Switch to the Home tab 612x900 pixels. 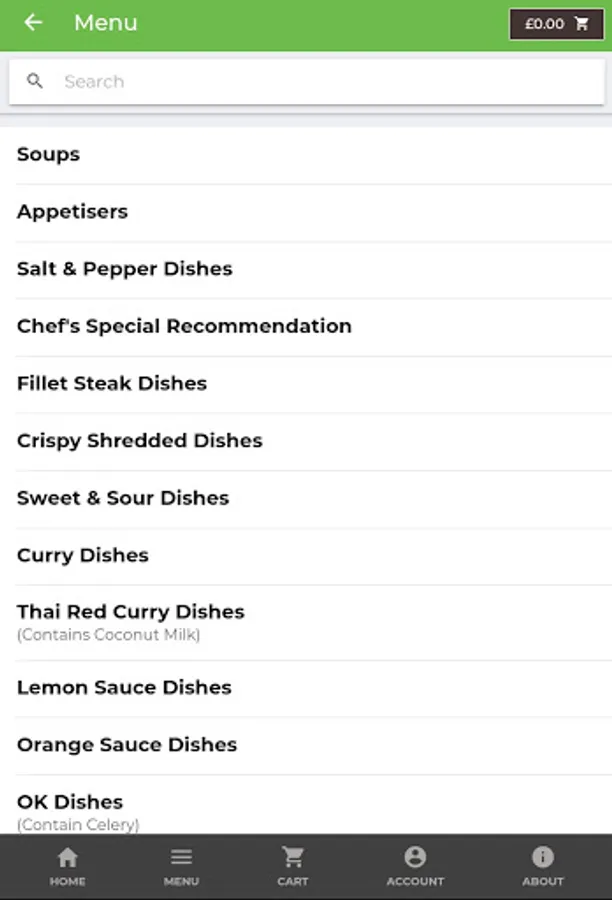tap(68, 867)
